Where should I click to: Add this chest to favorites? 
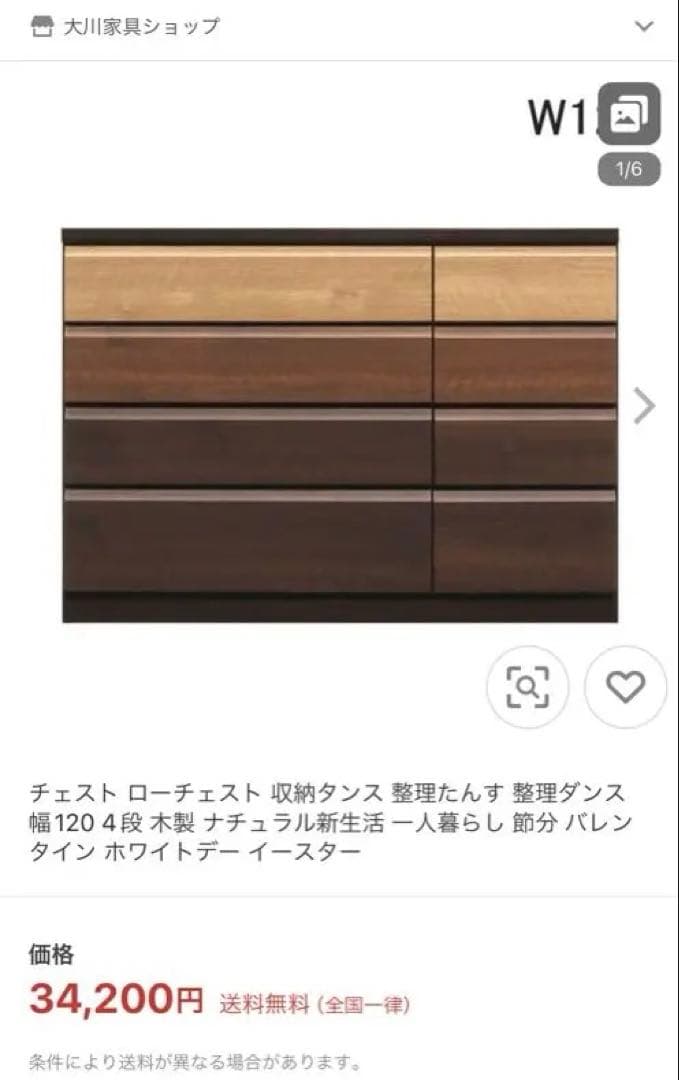[x=625, y=687]
